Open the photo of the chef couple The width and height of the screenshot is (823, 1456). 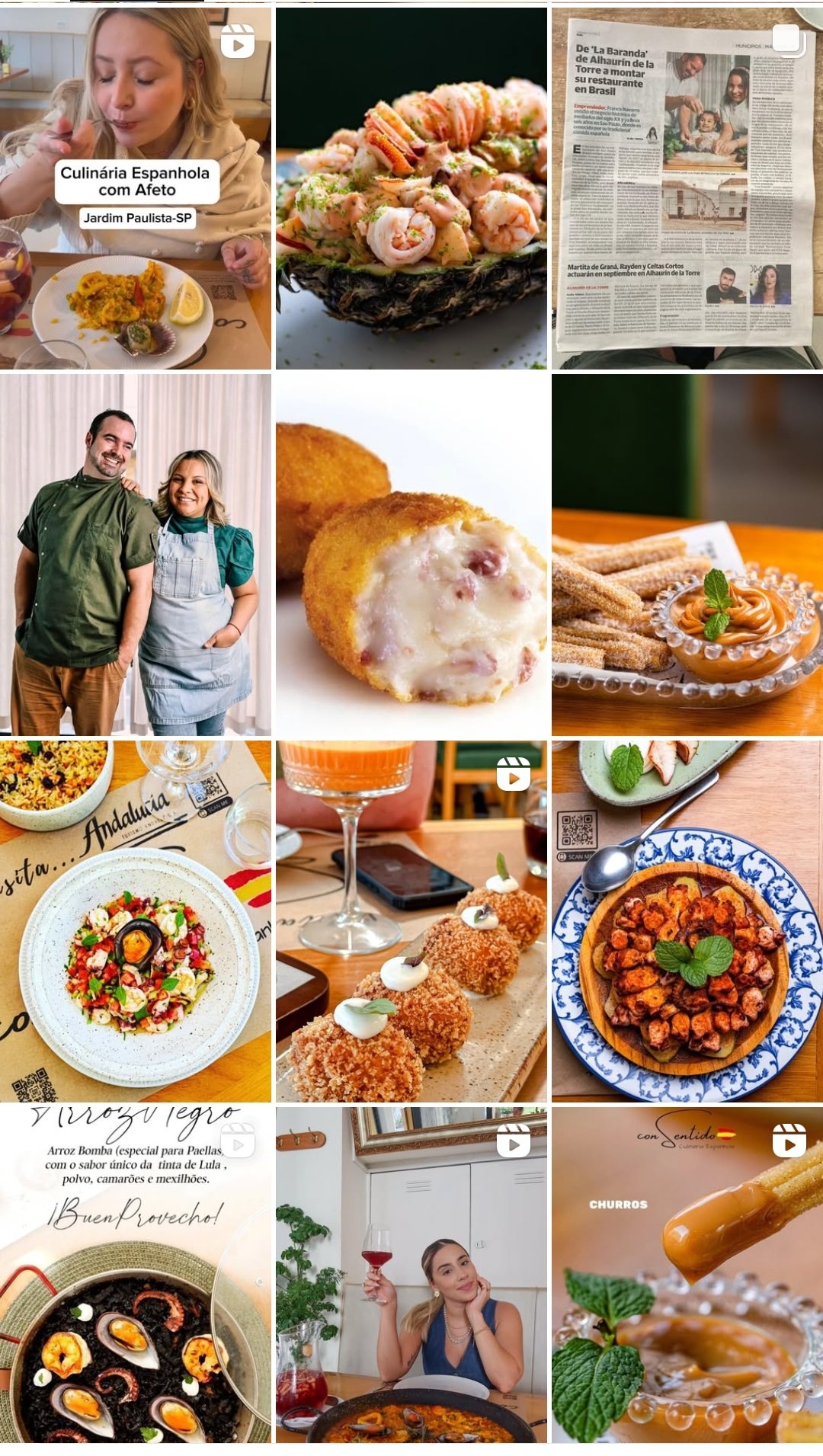coord(135,555)
